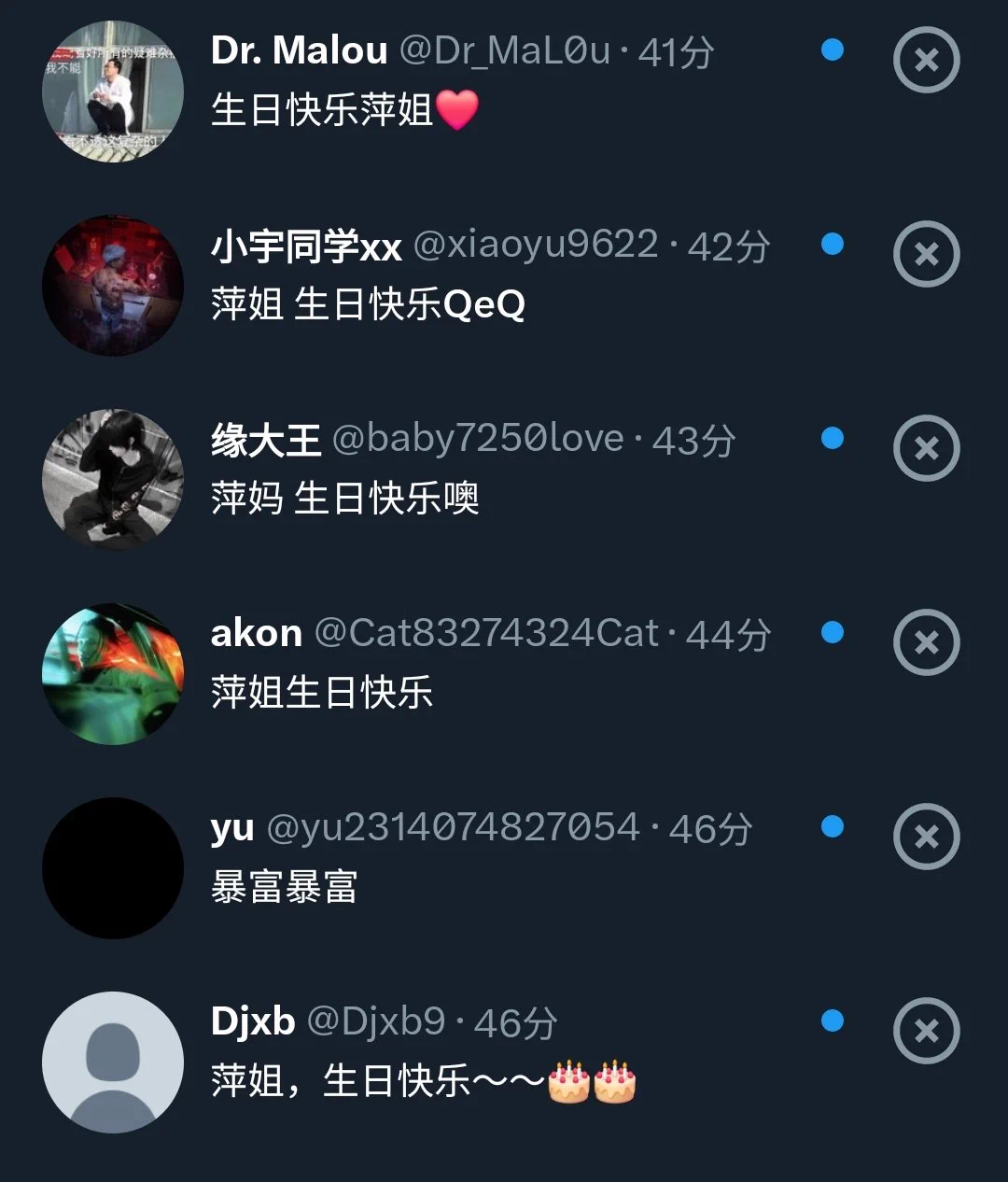The width and height of the screenshot is (1008, 1182).
Task: Dismiss Djxb's reply with X
Action: [926, 1031]
